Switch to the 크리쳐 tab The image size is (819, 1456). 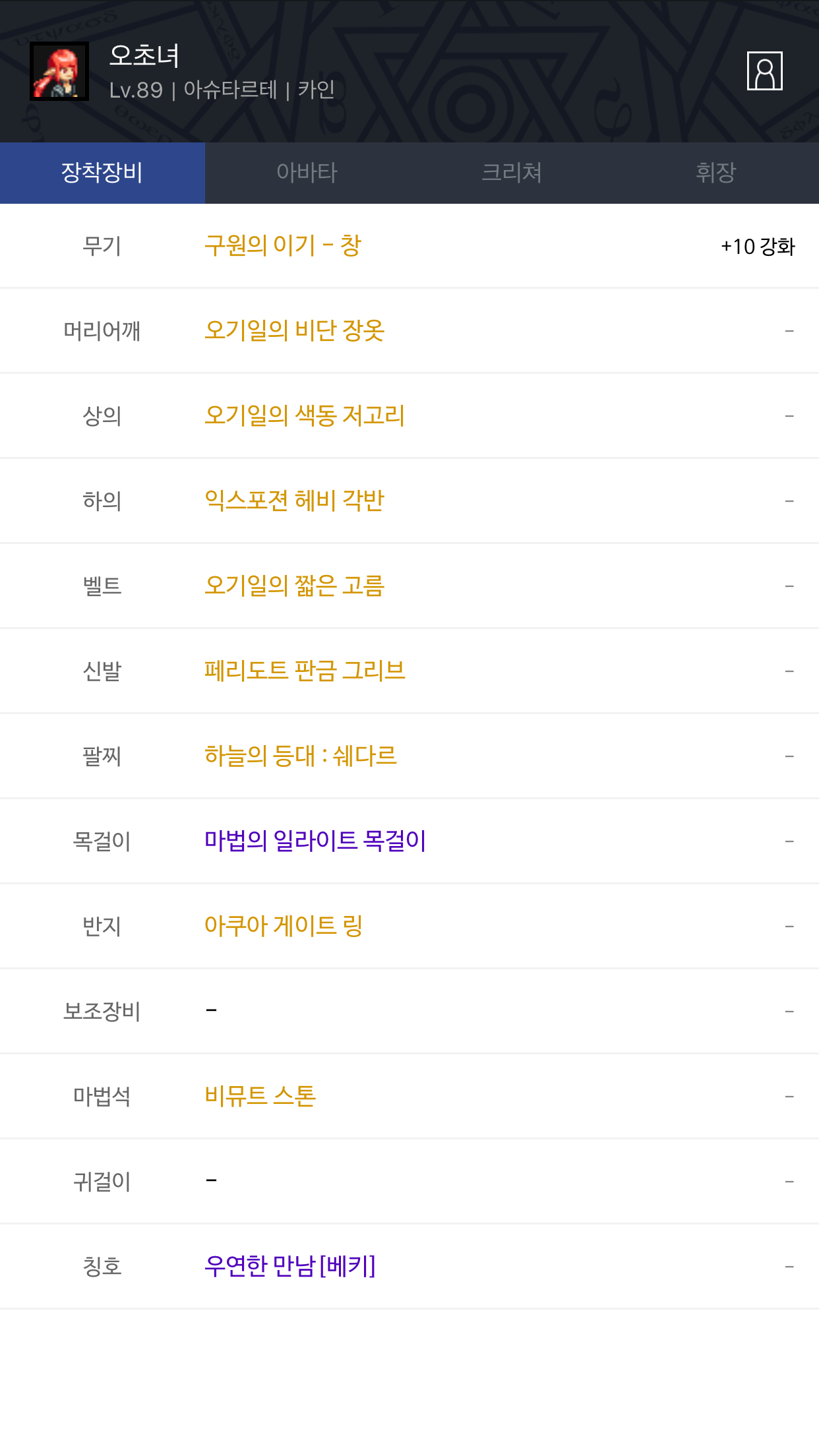(512, 173)
